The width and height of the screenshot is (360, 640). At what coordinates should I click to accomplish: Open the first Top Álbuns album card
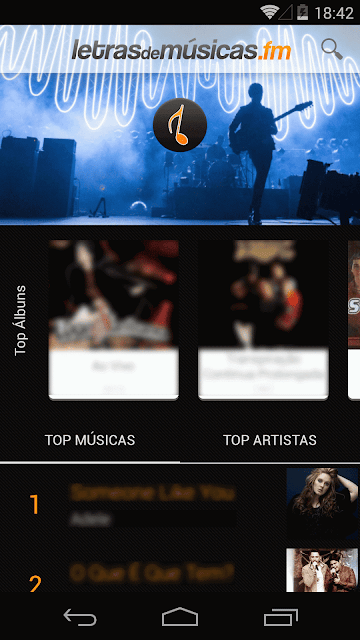(113, 320)
